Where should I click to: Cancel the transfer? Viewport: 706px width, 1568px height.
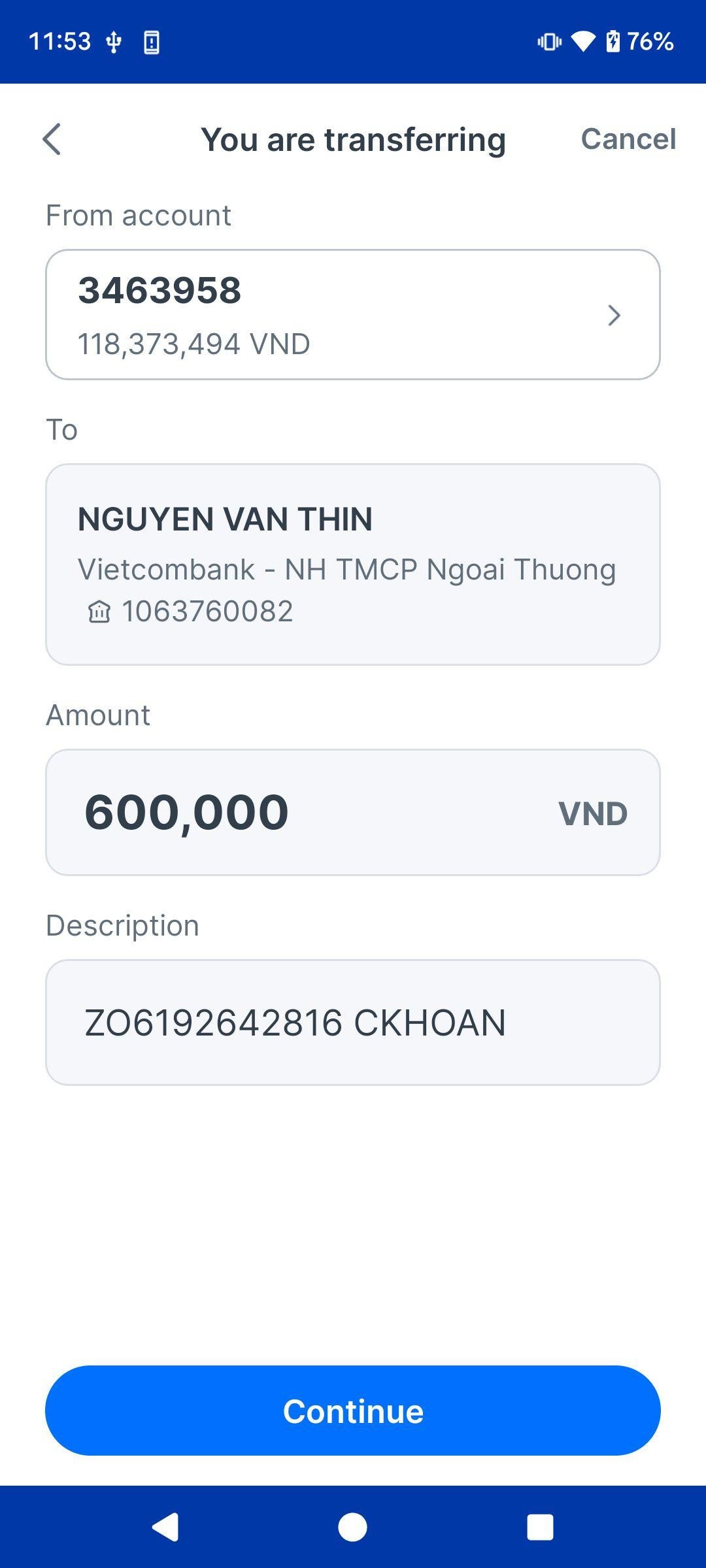pos(628,139)
